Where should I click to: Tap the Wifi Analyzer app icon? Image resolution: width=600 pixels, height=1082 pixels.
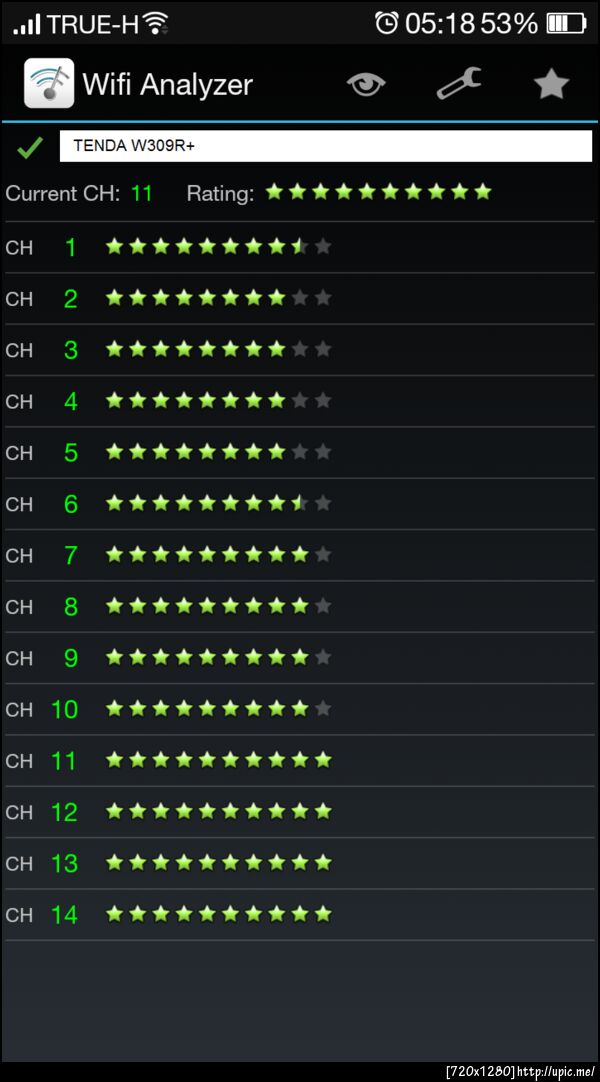pyautogui.click(x=48, y=84)
